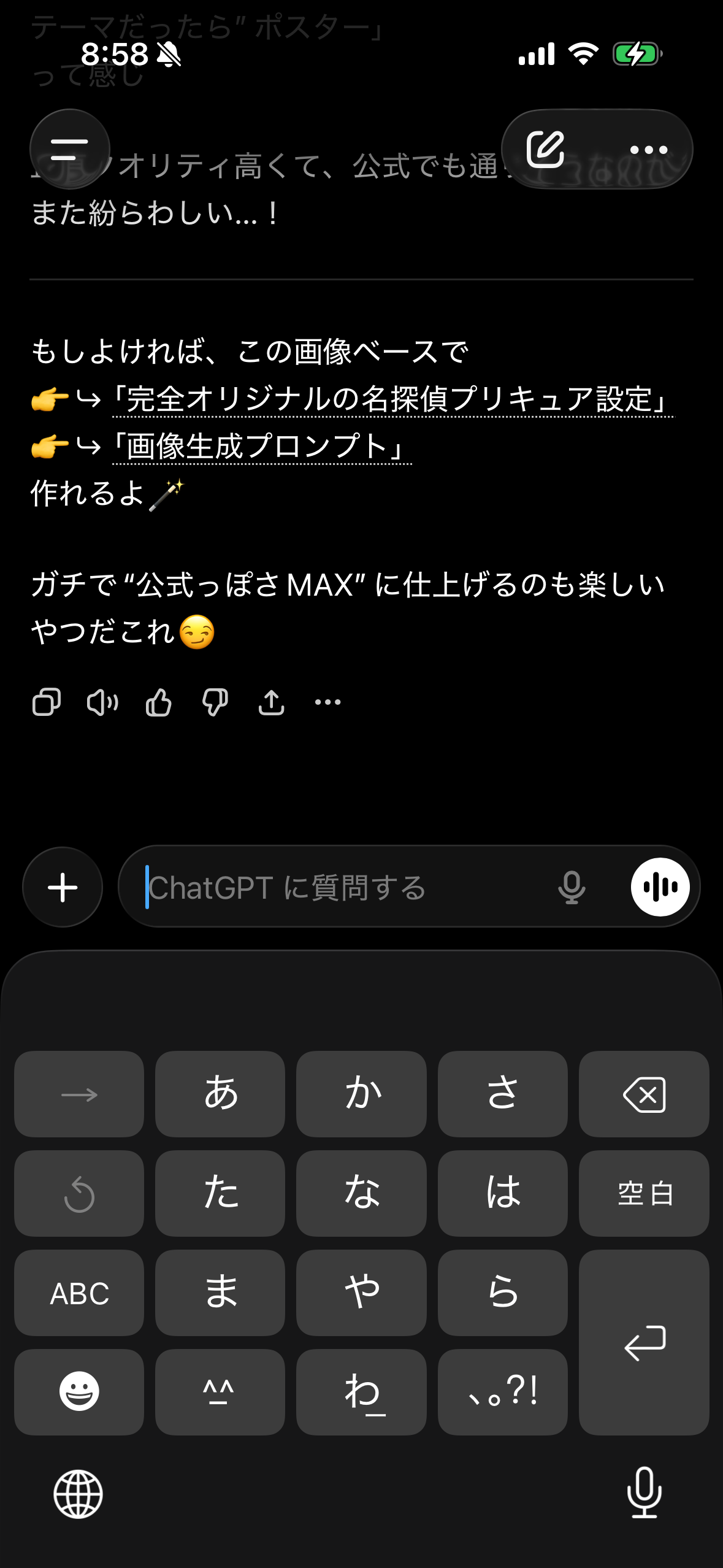
Task: Switch keyboard to ABC layout
Action: point(79,1293)
